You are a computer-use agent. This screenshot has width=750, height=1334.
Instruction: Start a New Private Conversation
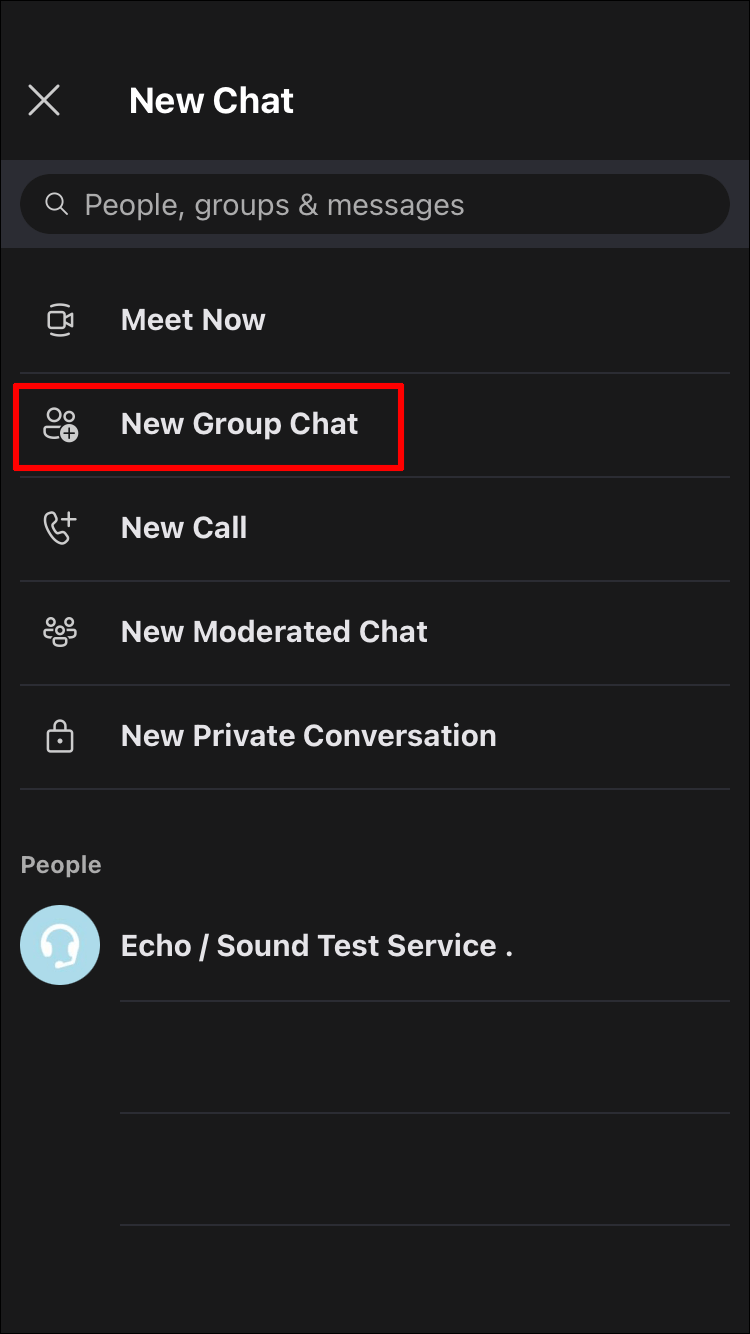coord(375,737)
